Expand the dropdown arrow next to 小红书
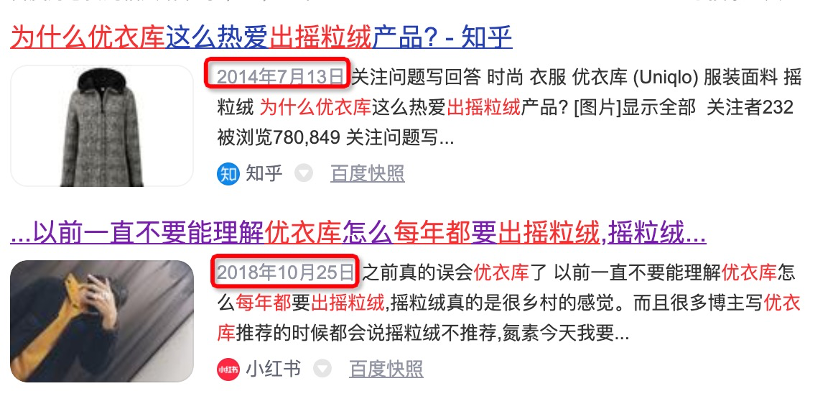This screenshot has height=404, width=832. click(x=323, y=369)
